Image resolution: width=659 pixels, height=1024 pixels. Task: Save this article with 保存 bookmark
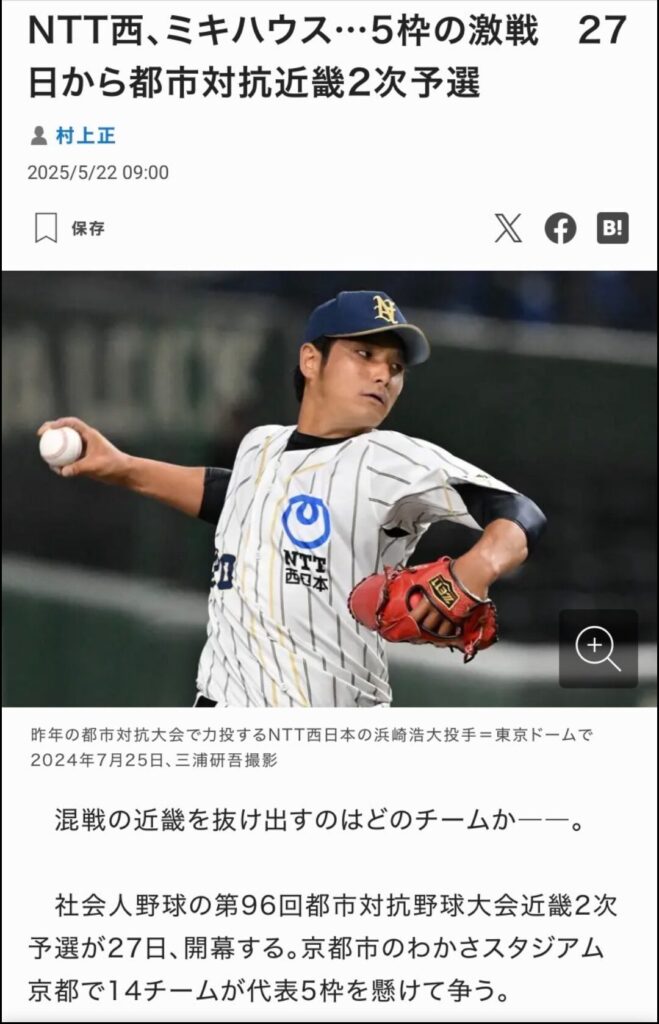click(68, 228)
